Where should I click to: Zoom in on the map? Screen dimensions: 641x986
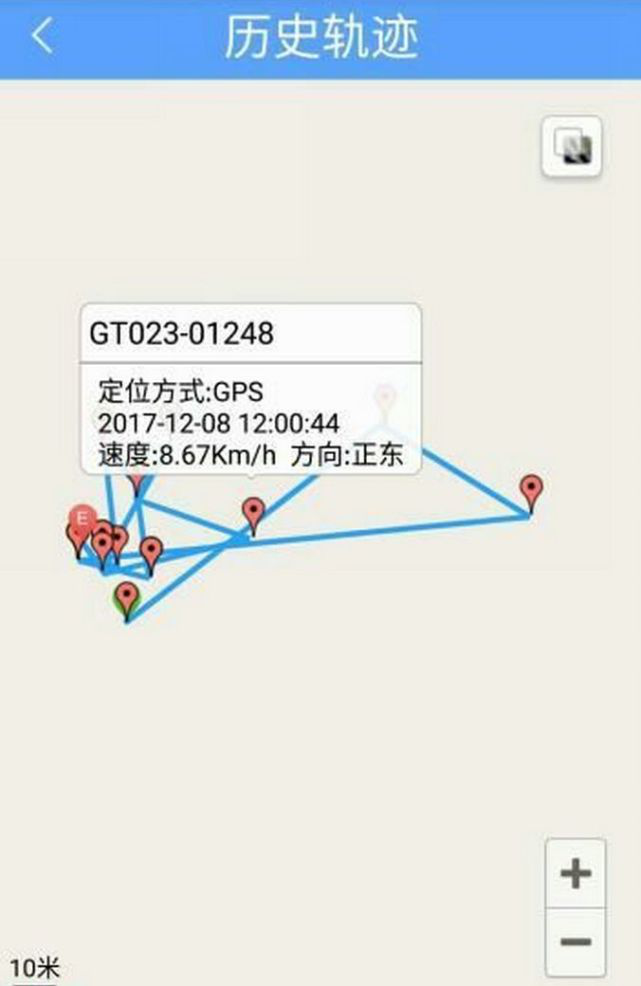(575, 874)
